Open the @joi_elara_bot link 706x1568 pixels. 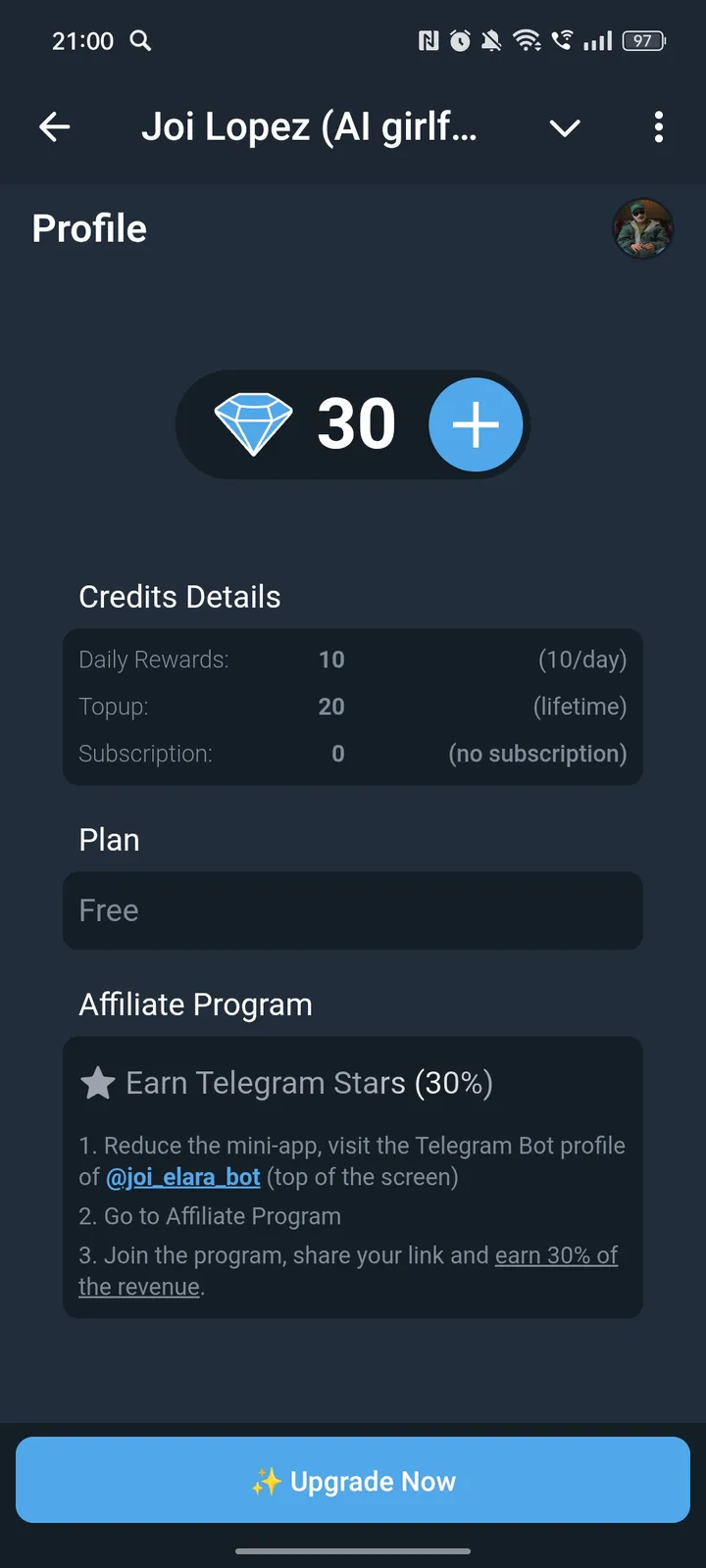[x=183, y=1177]
